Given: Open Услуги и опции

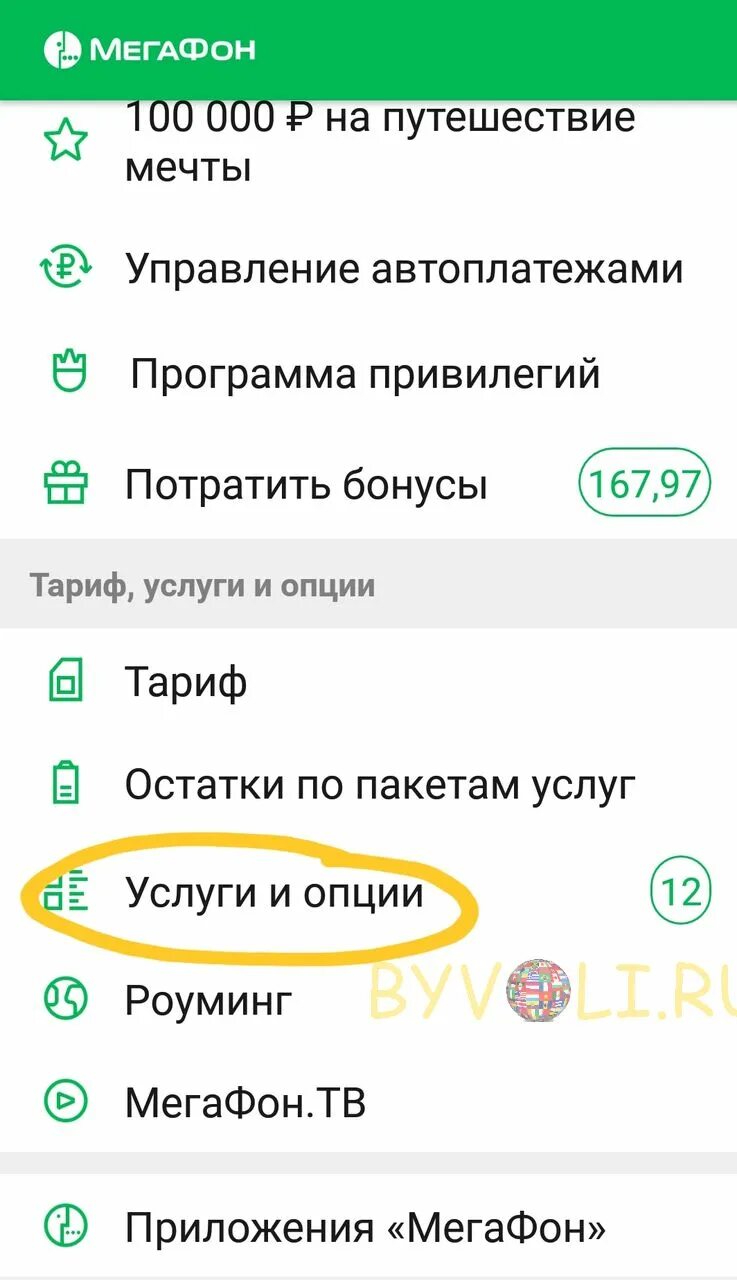Looking at the screenshot, I should tap(368, 891).
